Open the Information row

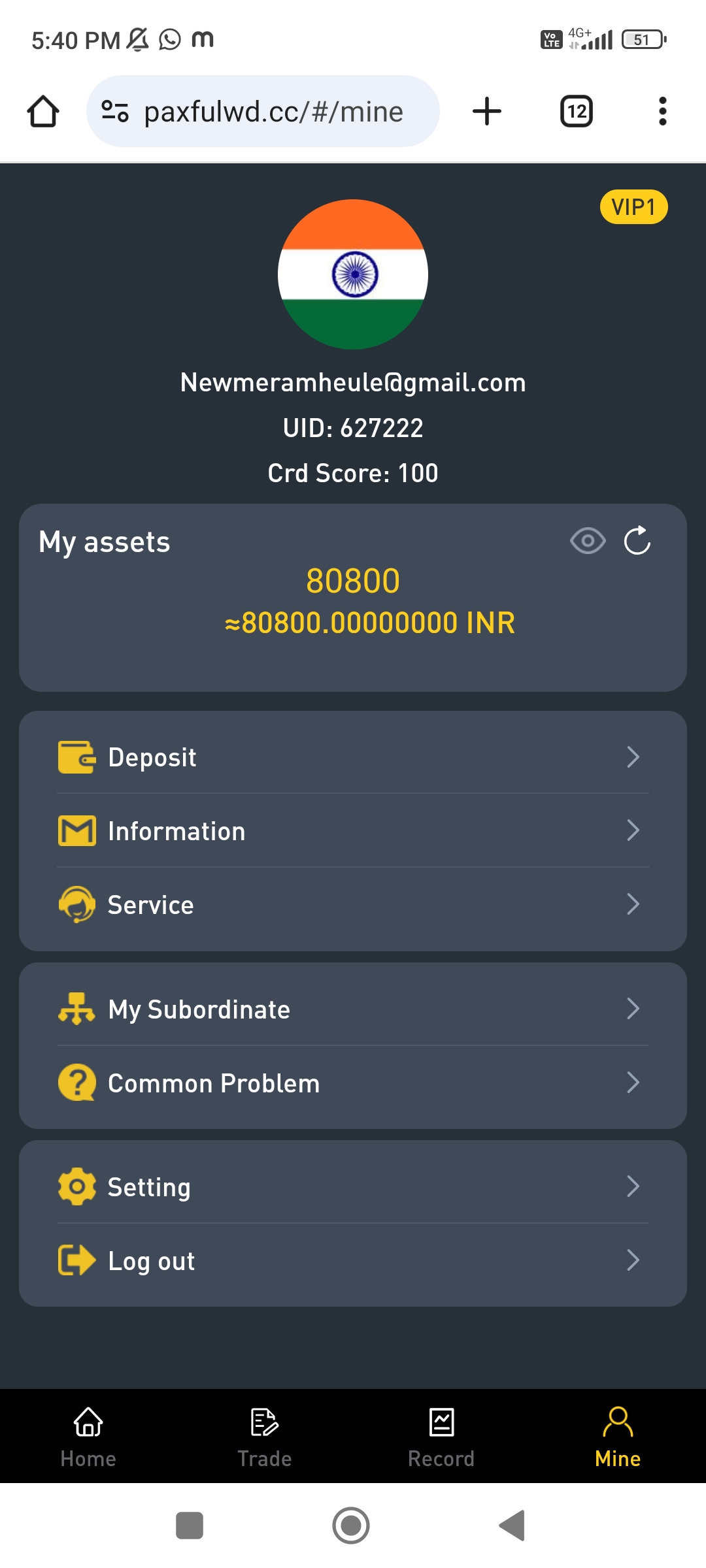(x=353, y=831)
